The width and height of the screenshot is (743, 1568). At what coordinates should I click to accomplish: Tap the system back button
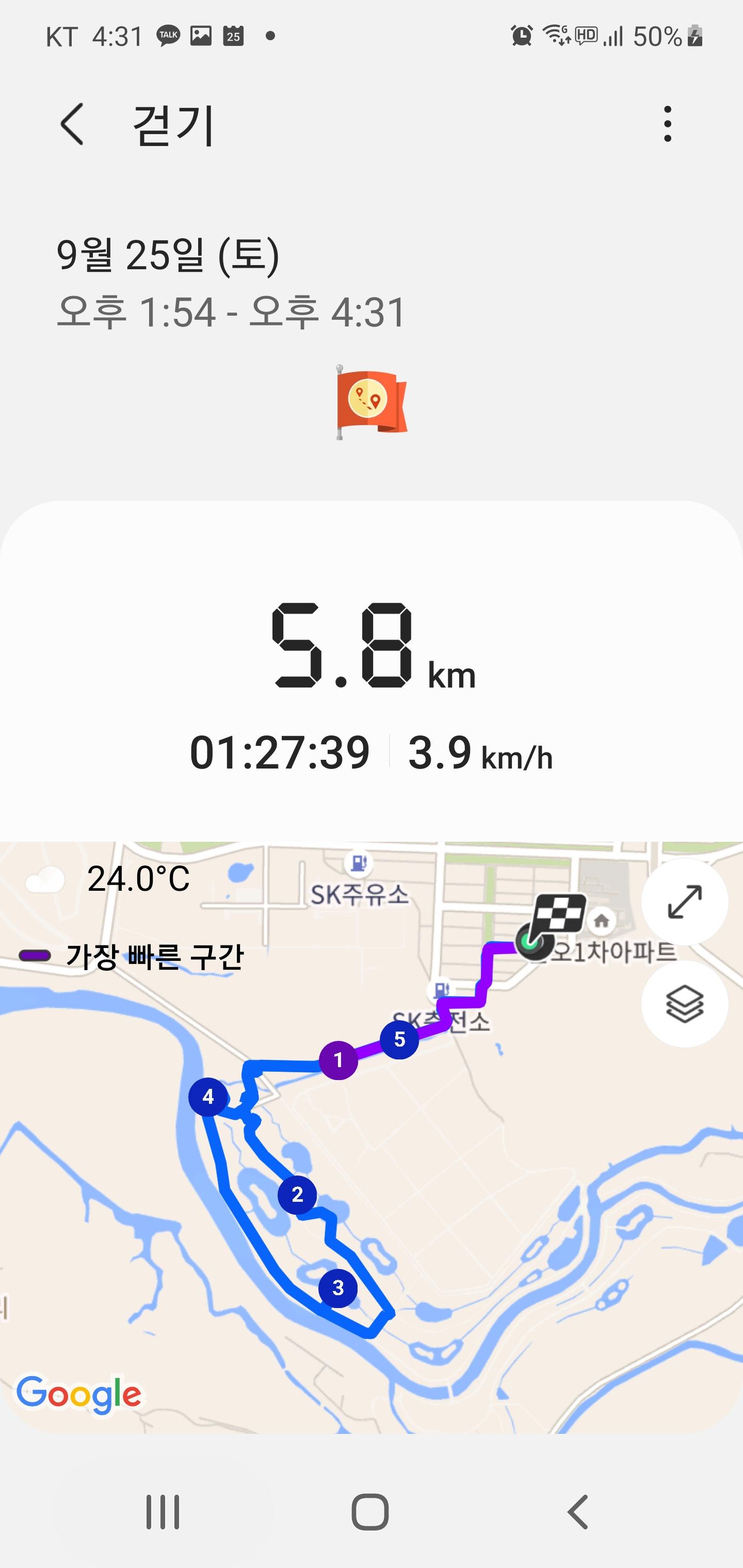(578, 1512)
